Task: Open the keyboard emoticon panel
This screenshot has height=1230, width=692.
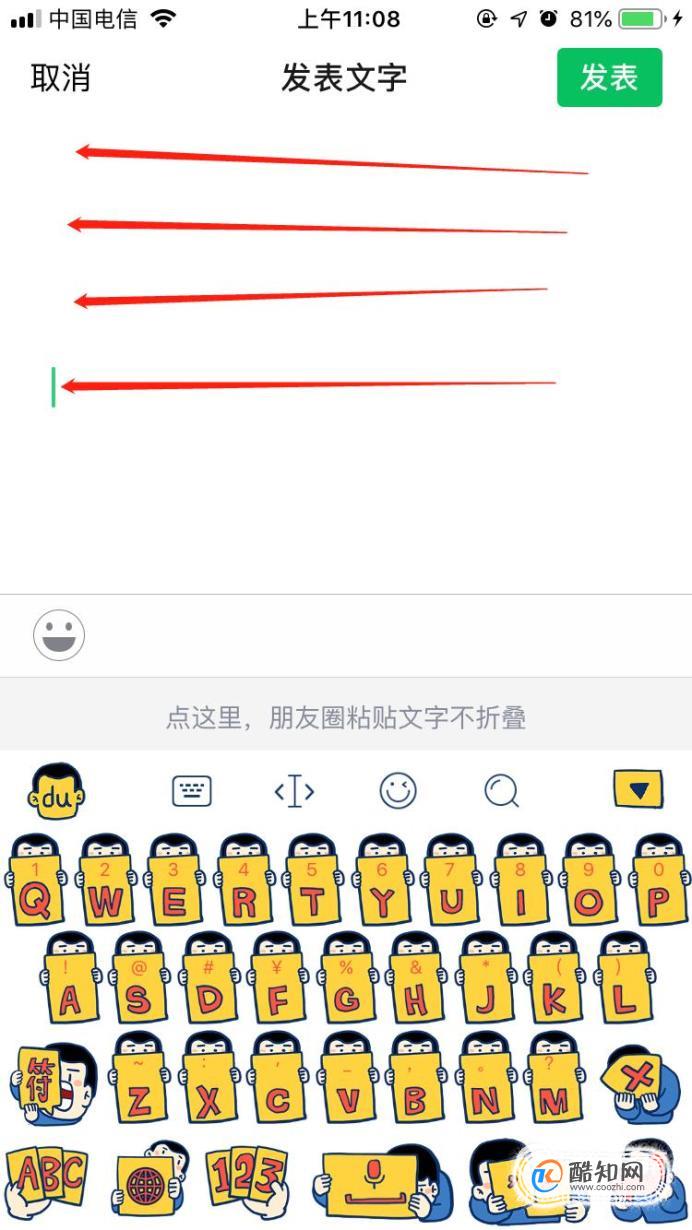Action: [397, 792]
